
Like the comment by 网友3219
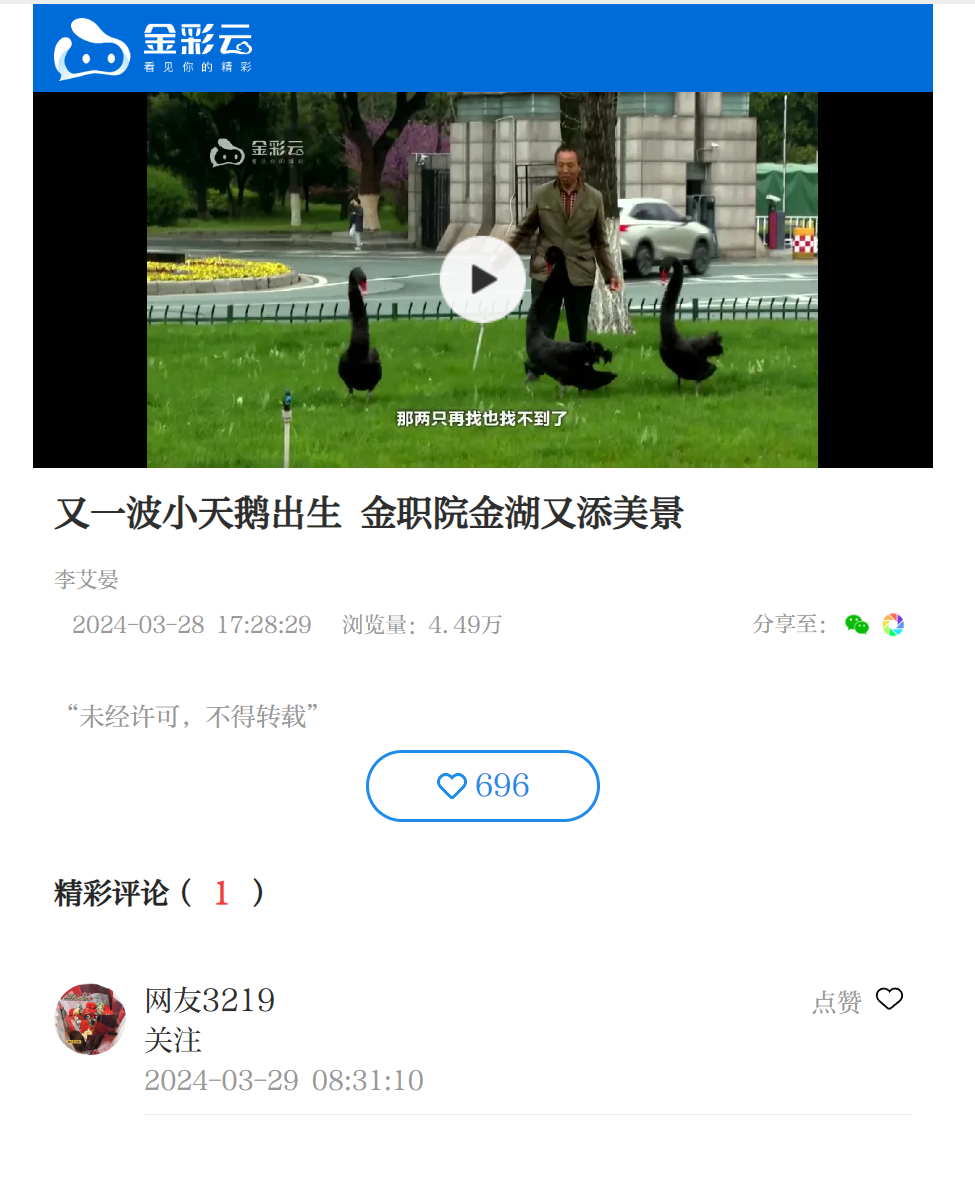(889, 999)
